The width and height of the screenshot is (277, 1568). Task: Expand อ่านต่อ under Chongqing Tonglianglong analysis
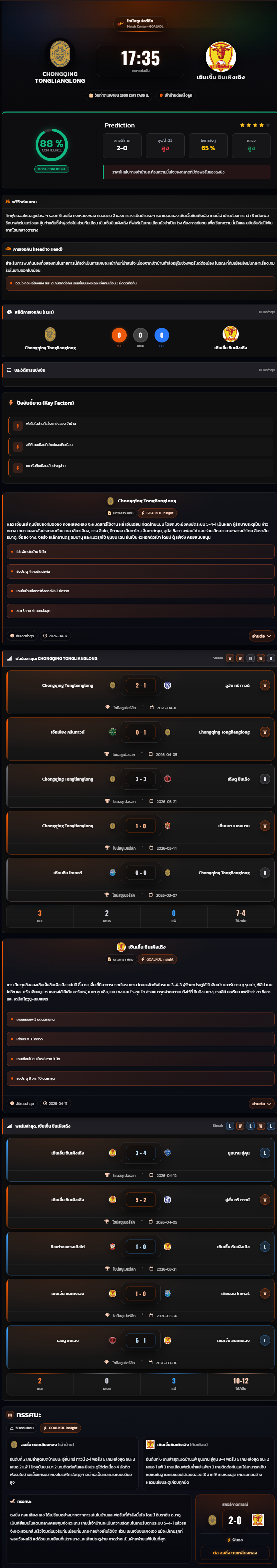pyautogui.click(x=260, y=636)
